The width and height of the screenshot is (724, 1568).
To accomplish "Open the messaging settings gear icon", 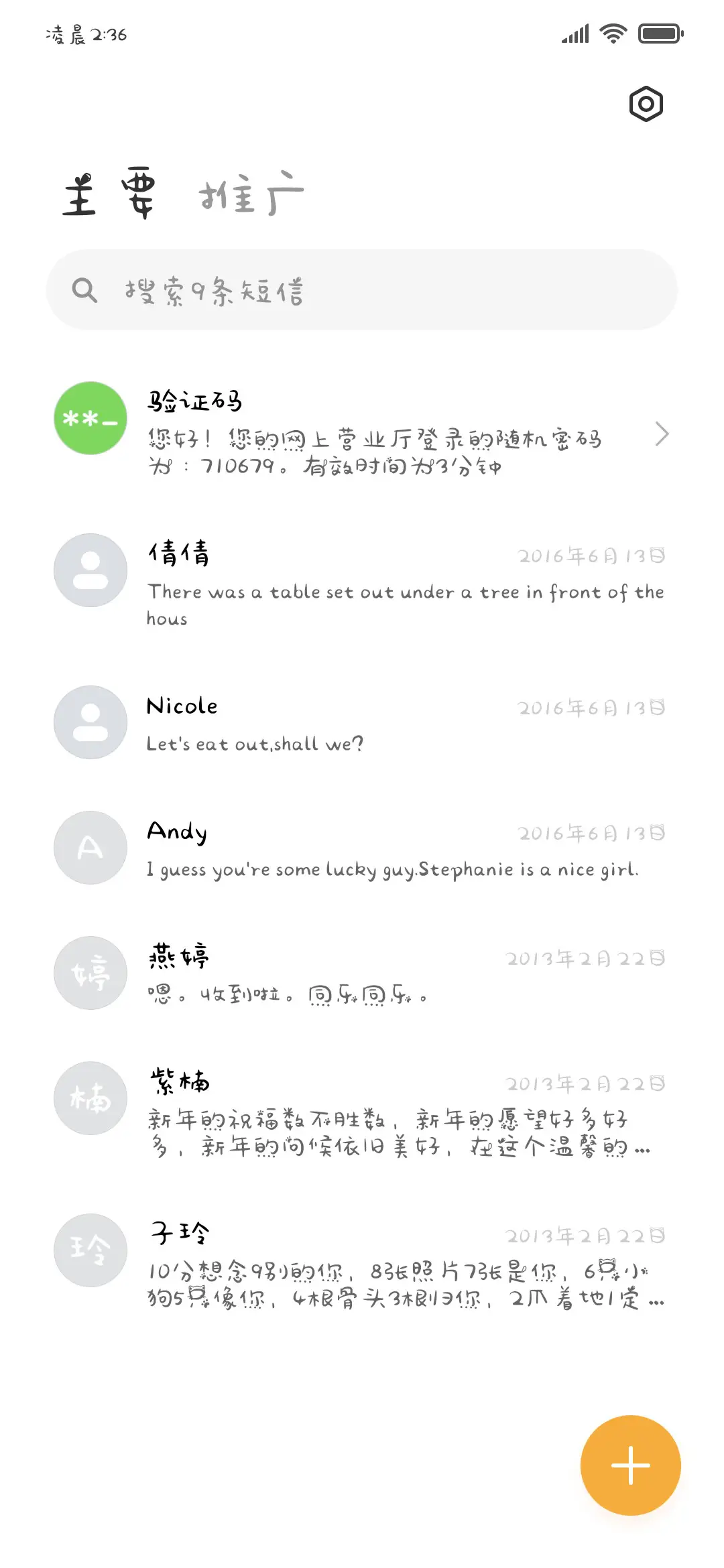I will [x=646, y=104].
